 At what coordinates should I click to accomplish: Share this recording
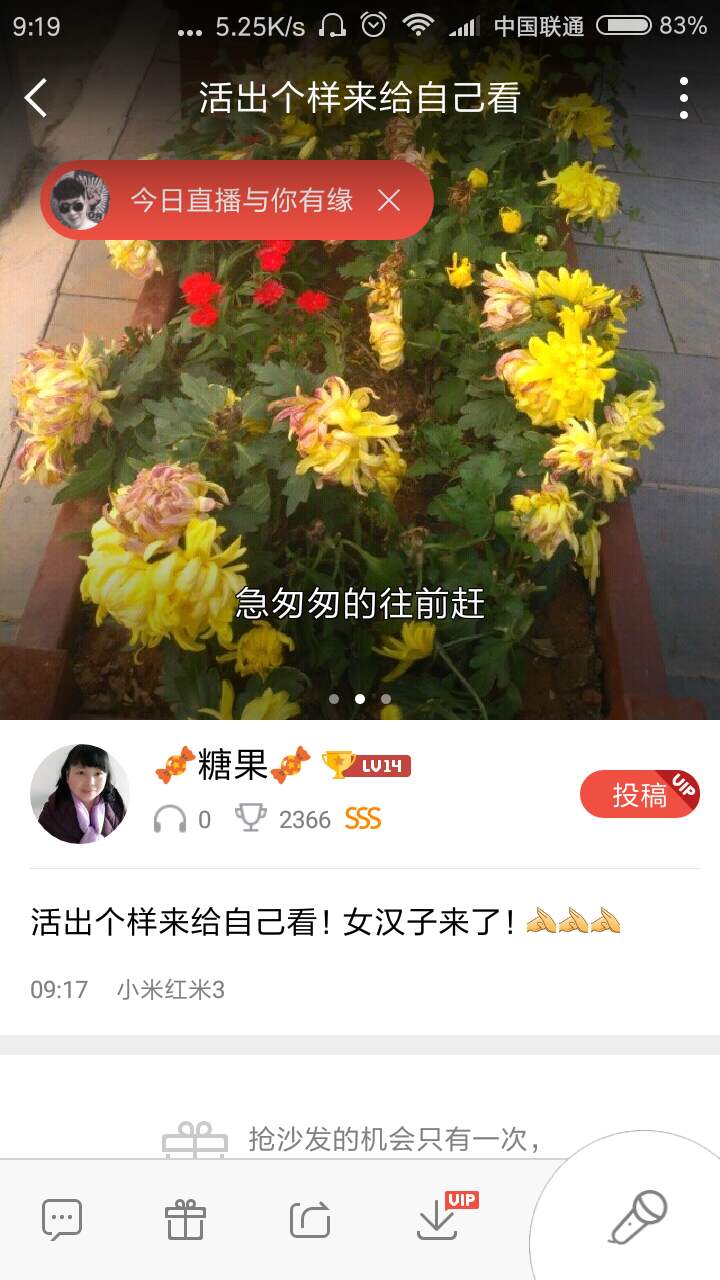coord(310,1220)
